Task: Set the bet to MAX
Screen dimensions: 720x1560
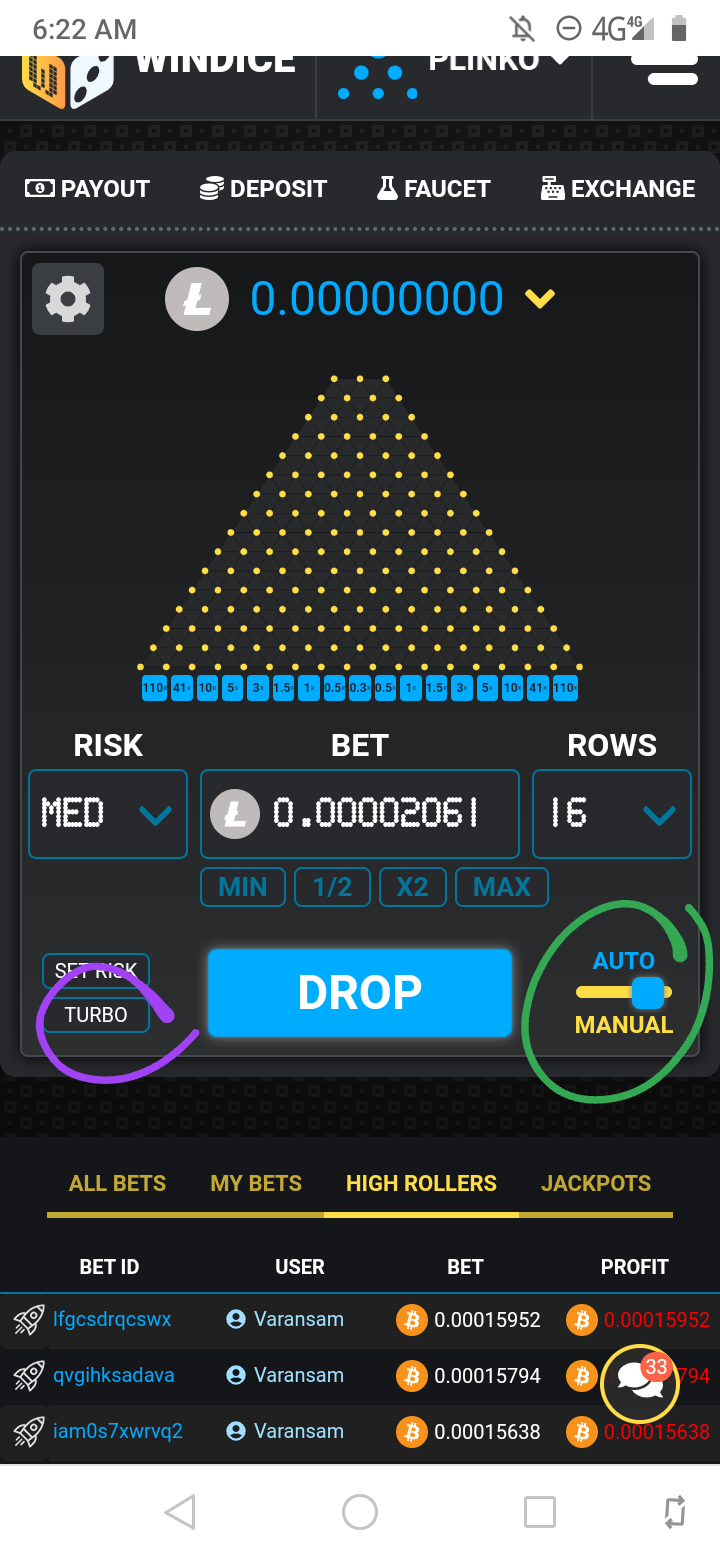Action: (x=502, y=887)
